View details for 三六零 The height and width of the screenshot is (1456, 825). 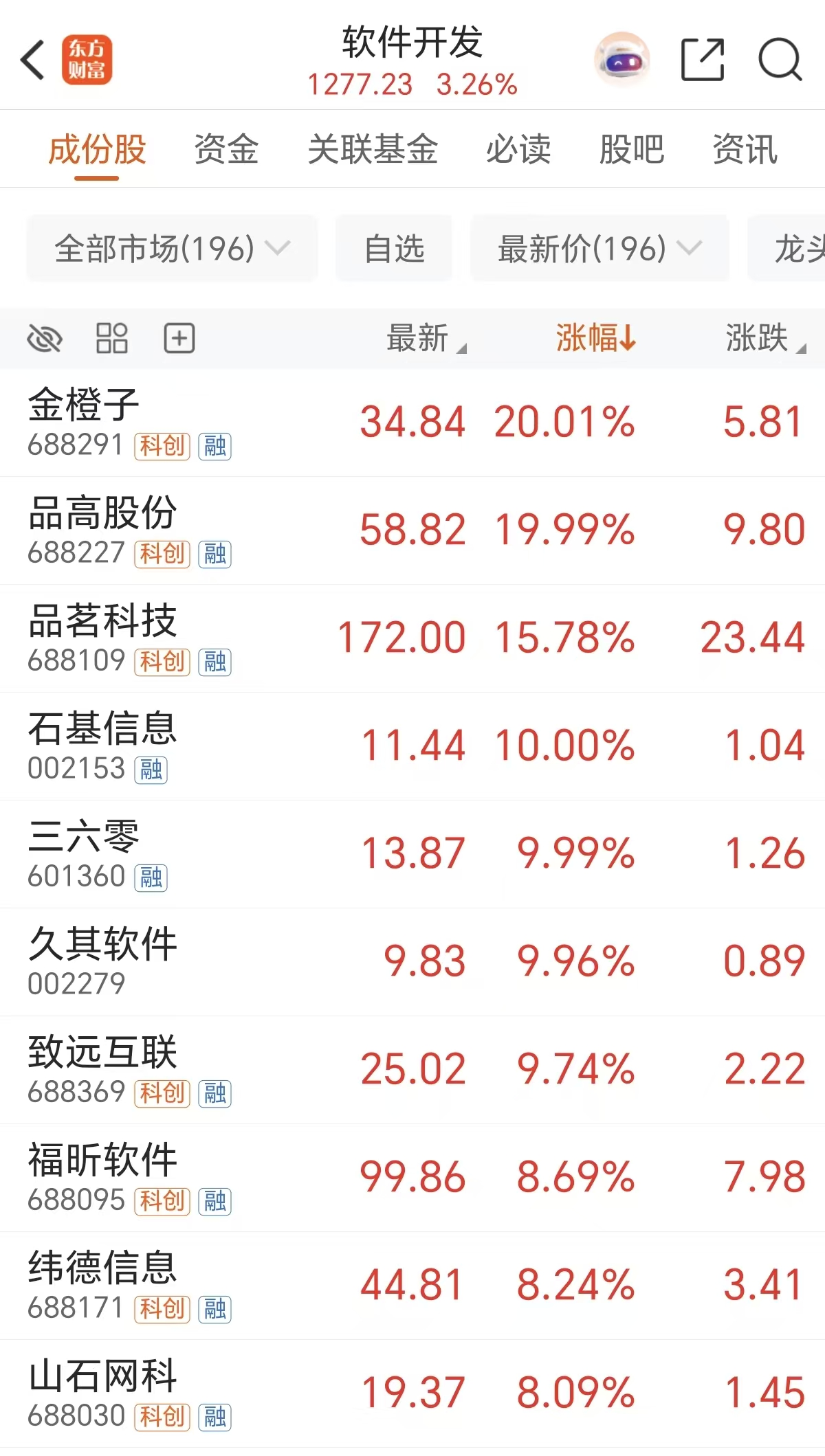[x=412, y=853]
